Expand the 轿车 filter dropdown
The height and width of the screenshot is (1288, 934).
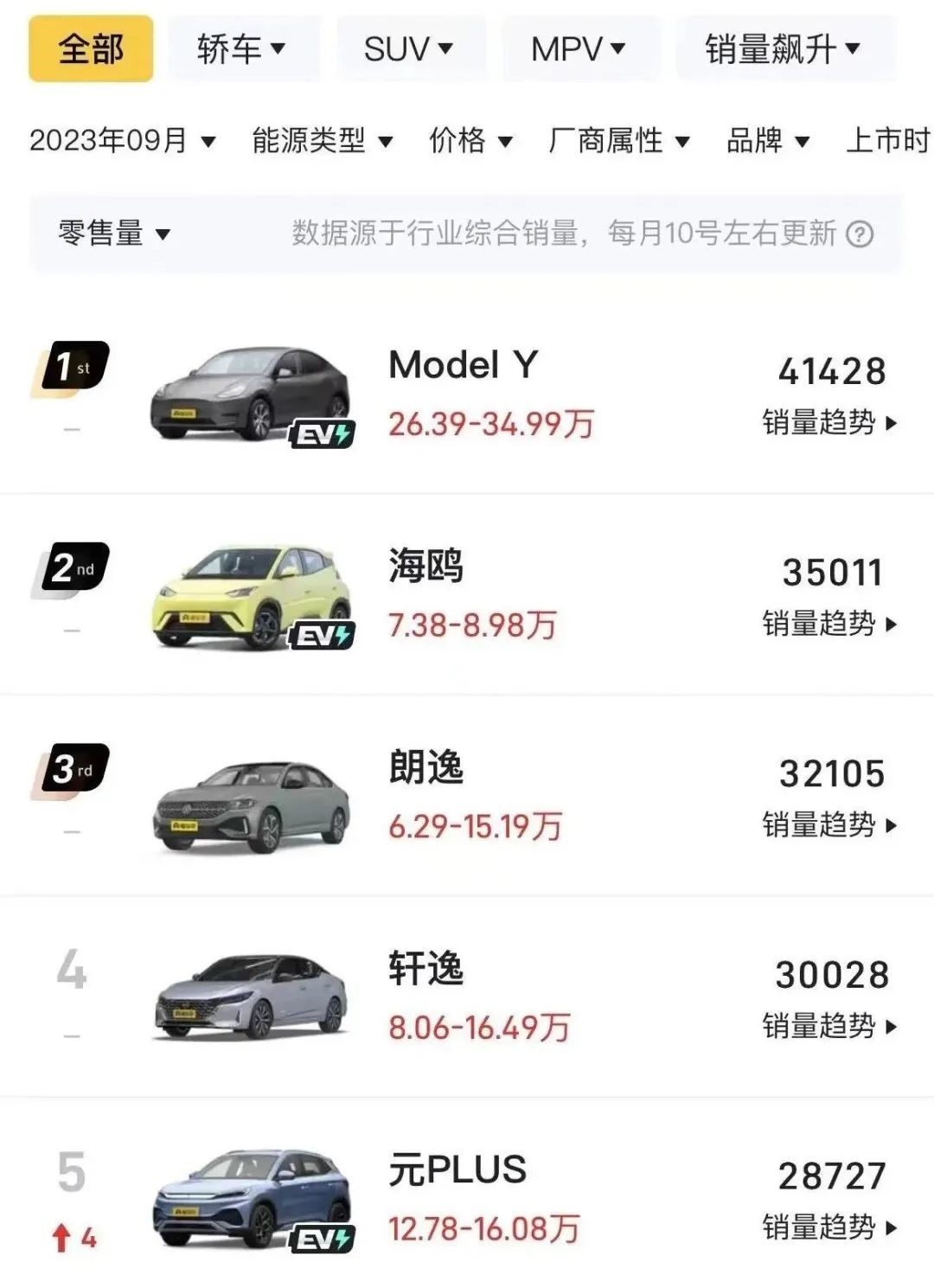pos(241,48)
